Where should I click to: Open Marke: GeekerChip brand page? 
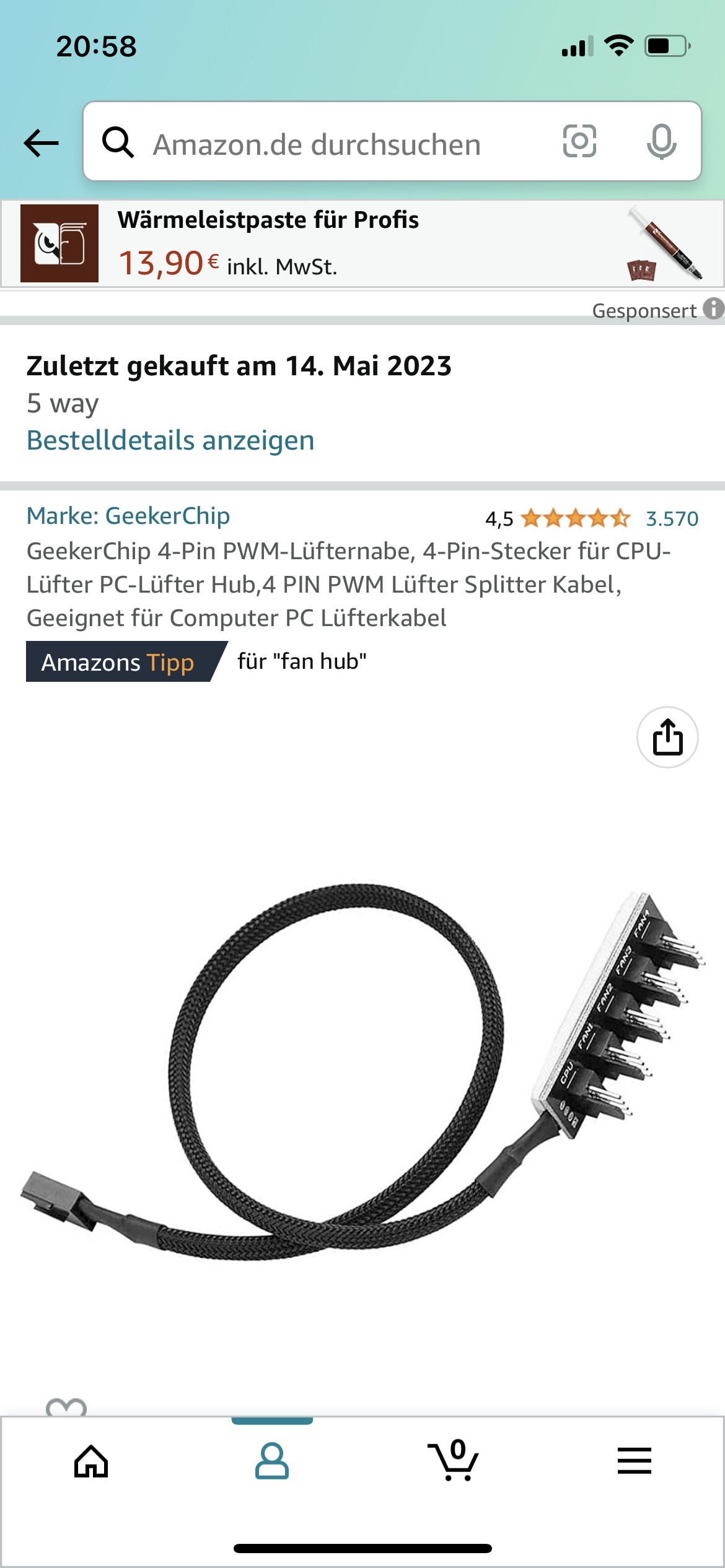click(x=128, y=515)
